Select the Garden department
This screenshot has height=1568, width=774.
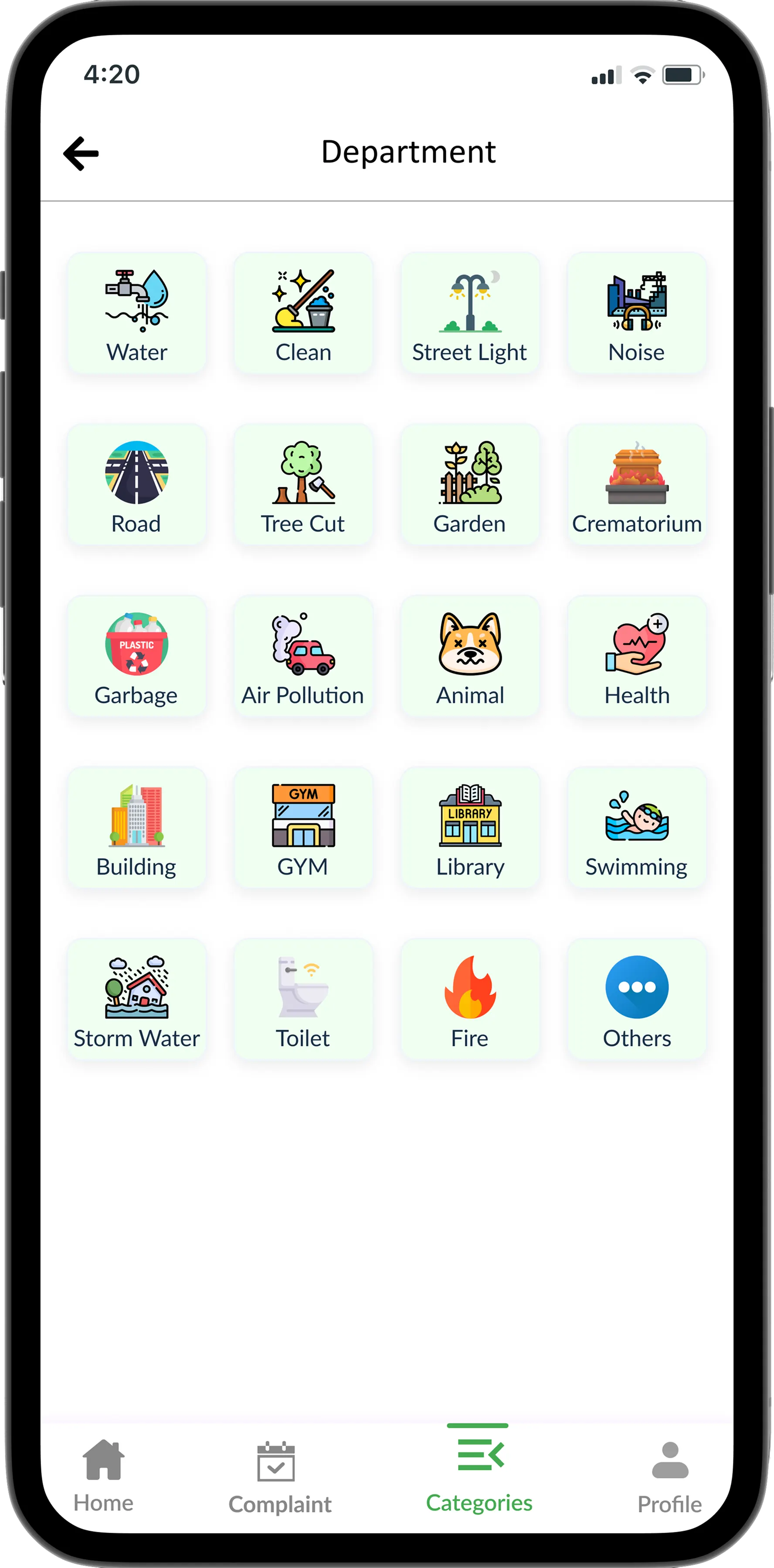pos(469,485)
